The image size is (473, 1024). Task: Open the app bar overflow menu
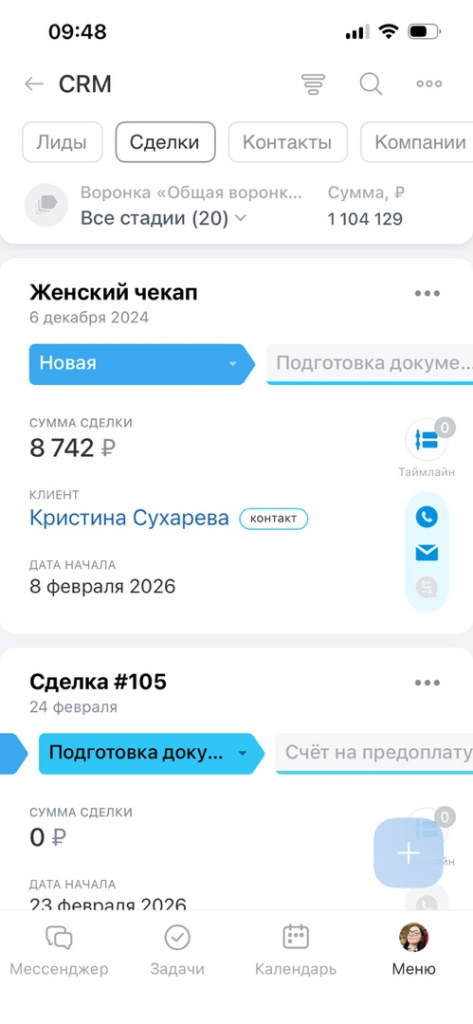pyautogui.click(x=429, y=84)
